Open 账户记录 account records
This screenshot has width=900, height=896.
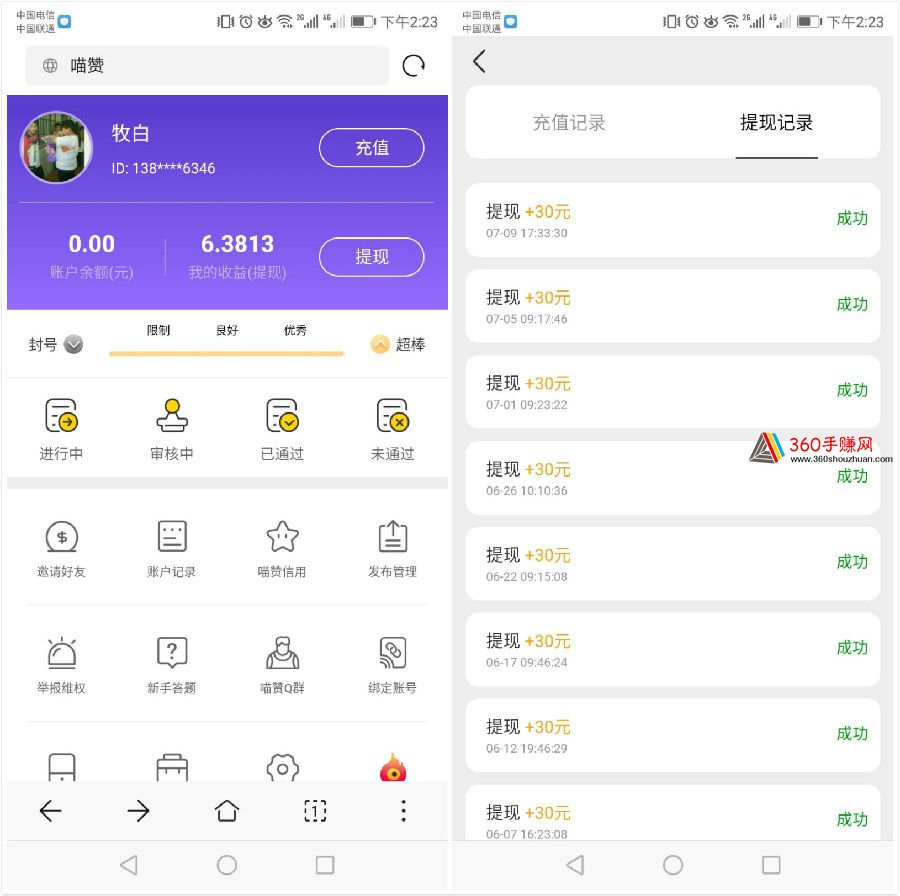point(172,548)
